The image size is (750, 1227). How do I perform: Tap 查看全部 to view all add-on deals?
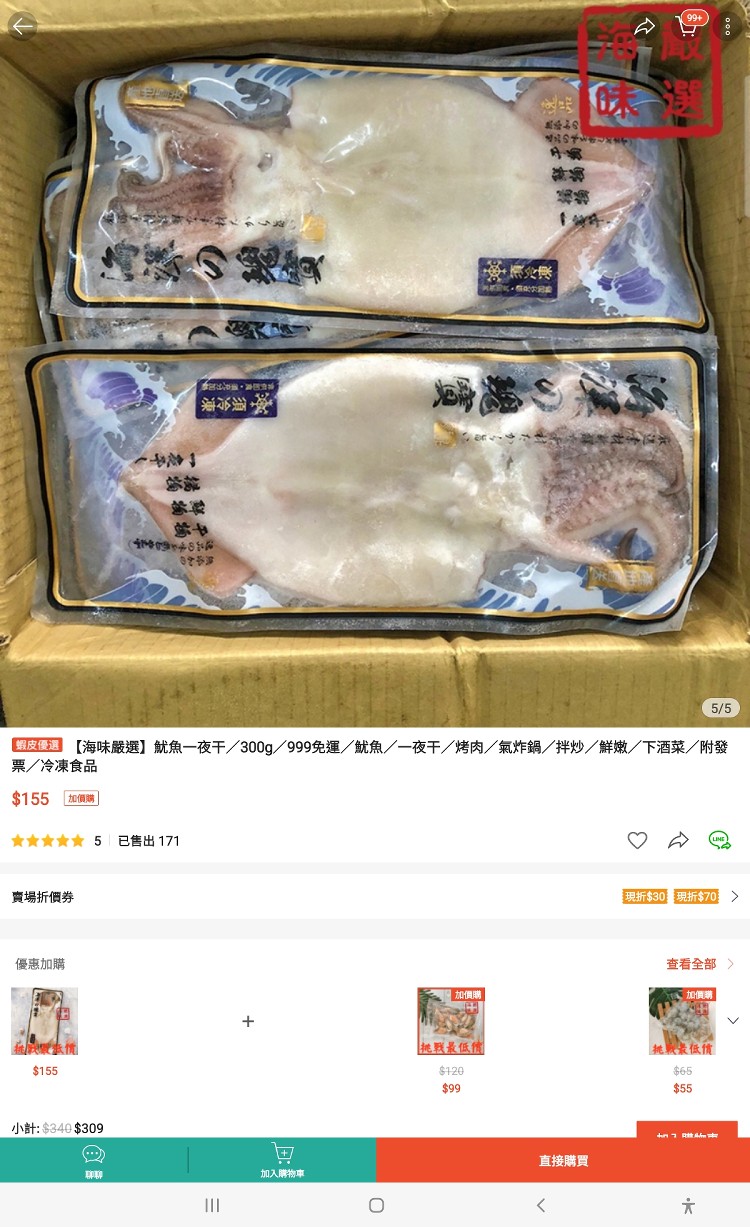[699, 964]
